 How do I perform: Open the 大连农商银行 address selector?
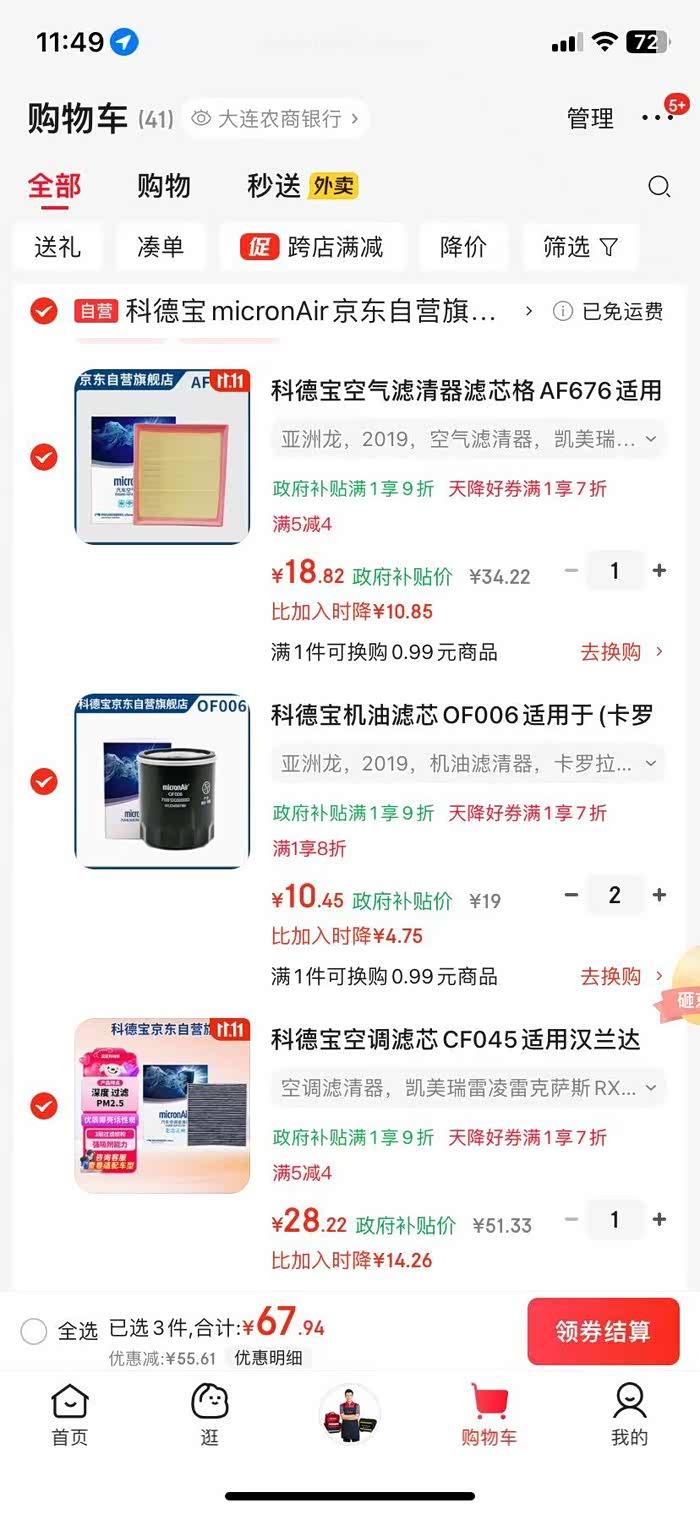click(x=275, y=119)
